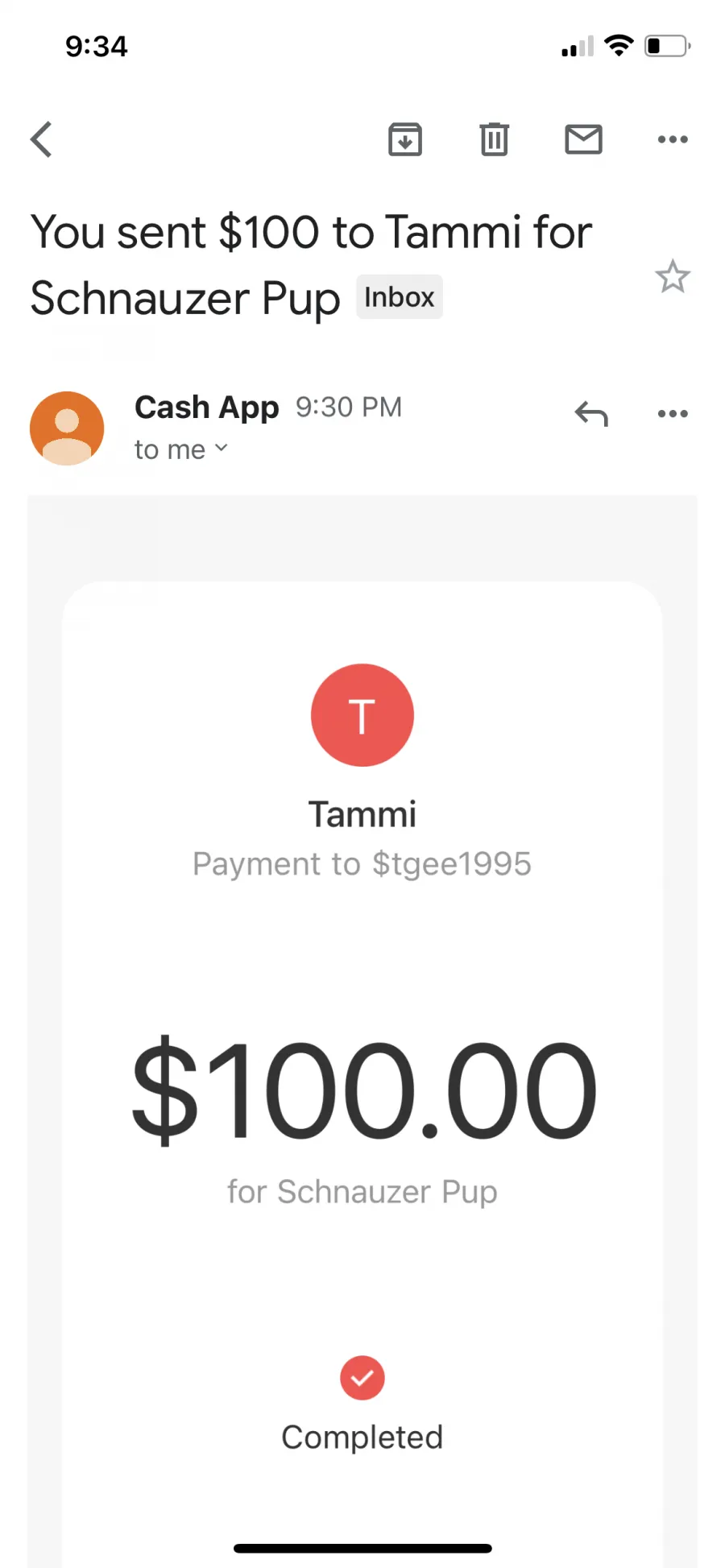Archive this email
This screenshot has width=725, height=1568.
[405, 139]
